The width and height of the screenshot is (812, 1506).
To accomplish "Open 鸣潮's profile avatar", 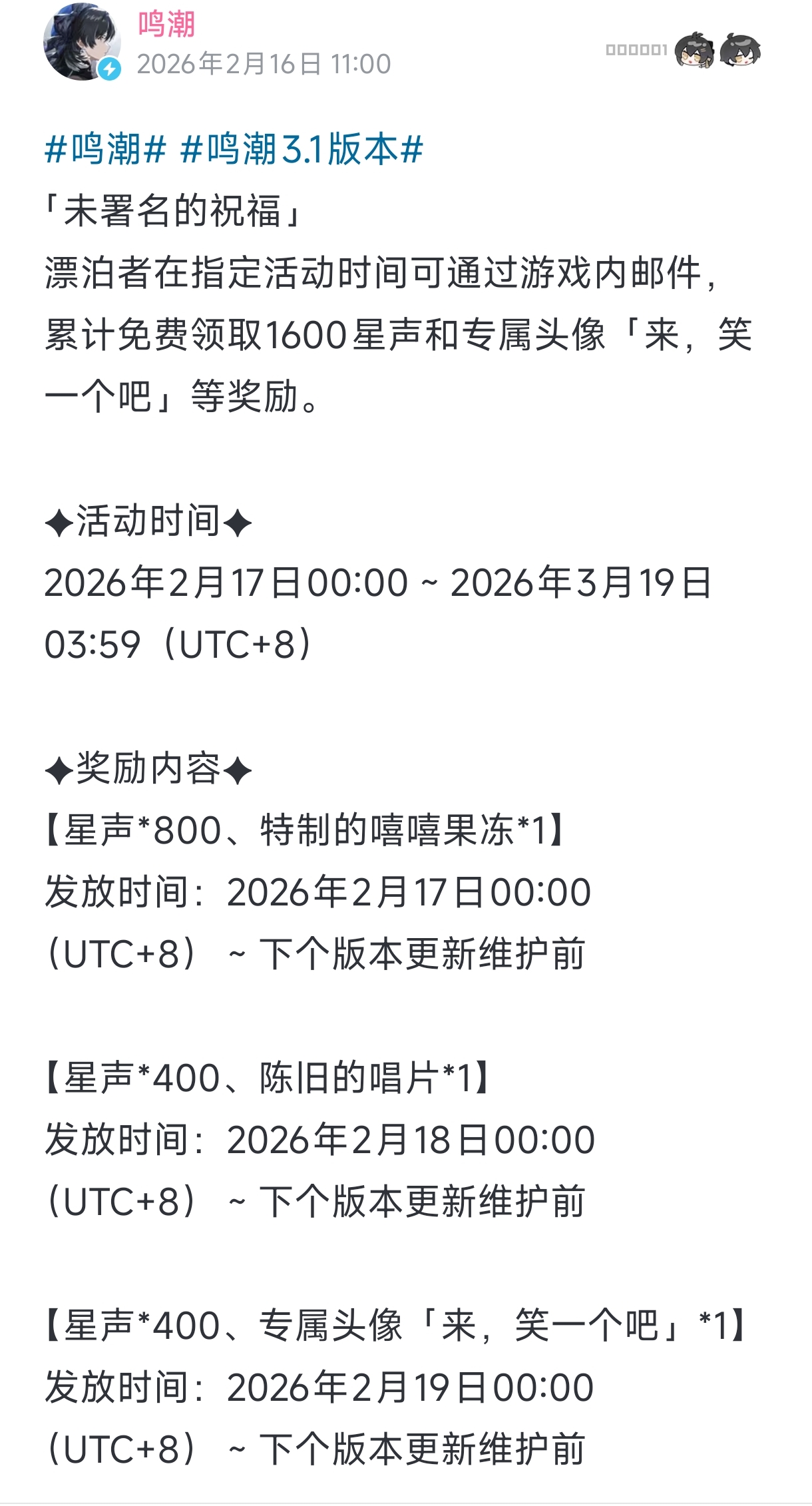I will (x=81, y=43).
